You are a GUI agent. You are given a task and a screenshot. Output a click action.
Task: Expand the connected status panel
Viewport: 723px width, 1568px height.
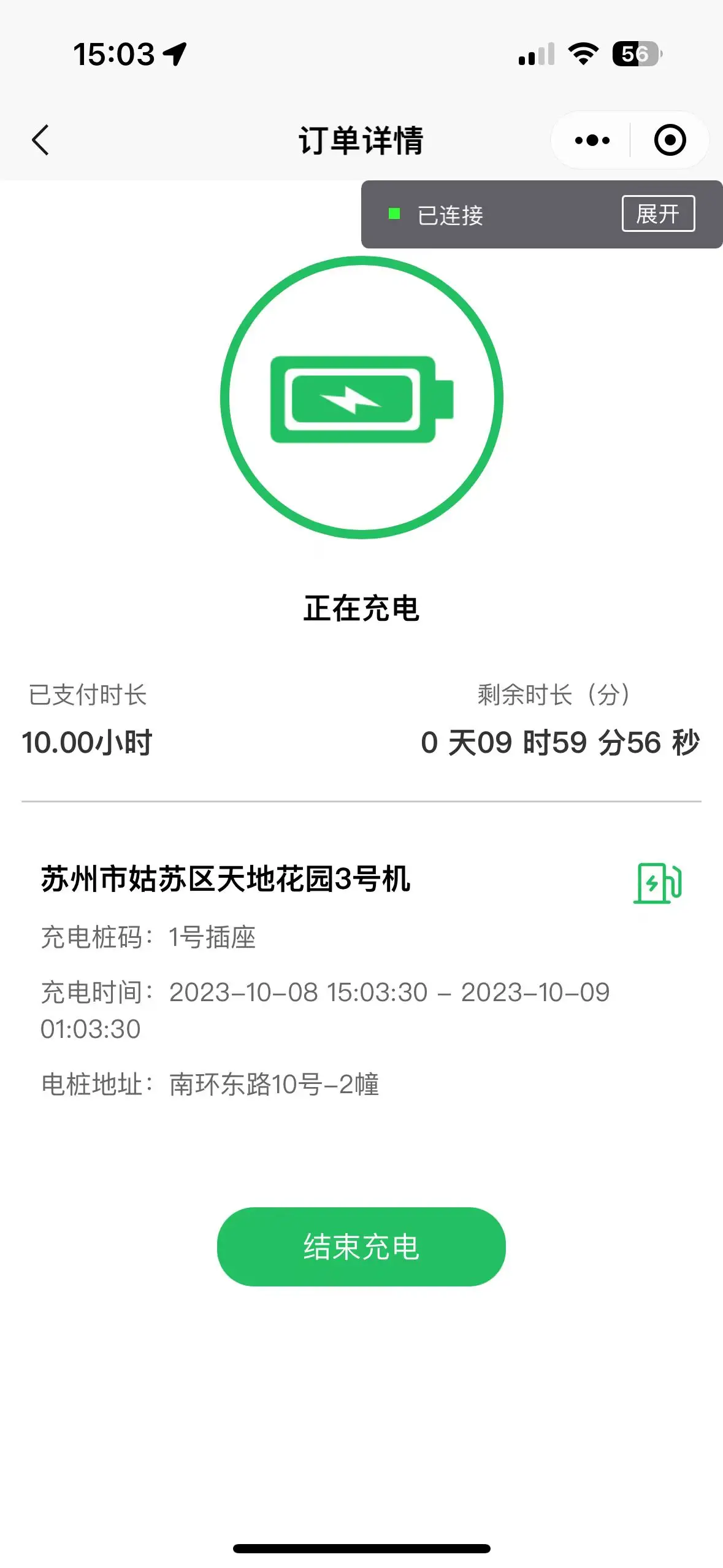pyautogui.click(x=658, y=213)
